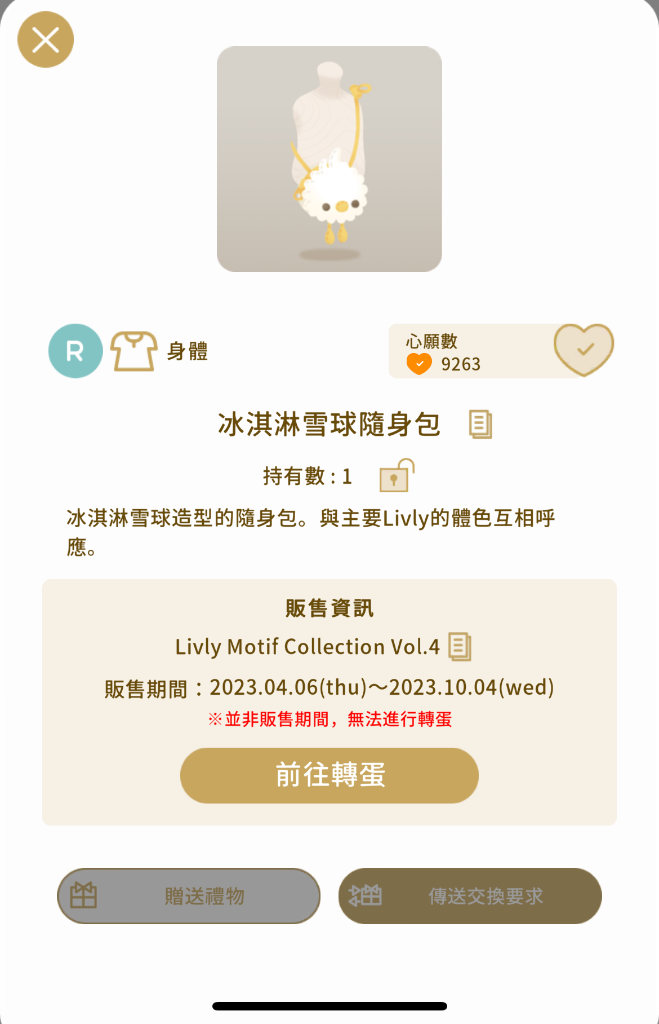Copy Livly Motif Collection Vol.4 name

[x=460, y=646]
